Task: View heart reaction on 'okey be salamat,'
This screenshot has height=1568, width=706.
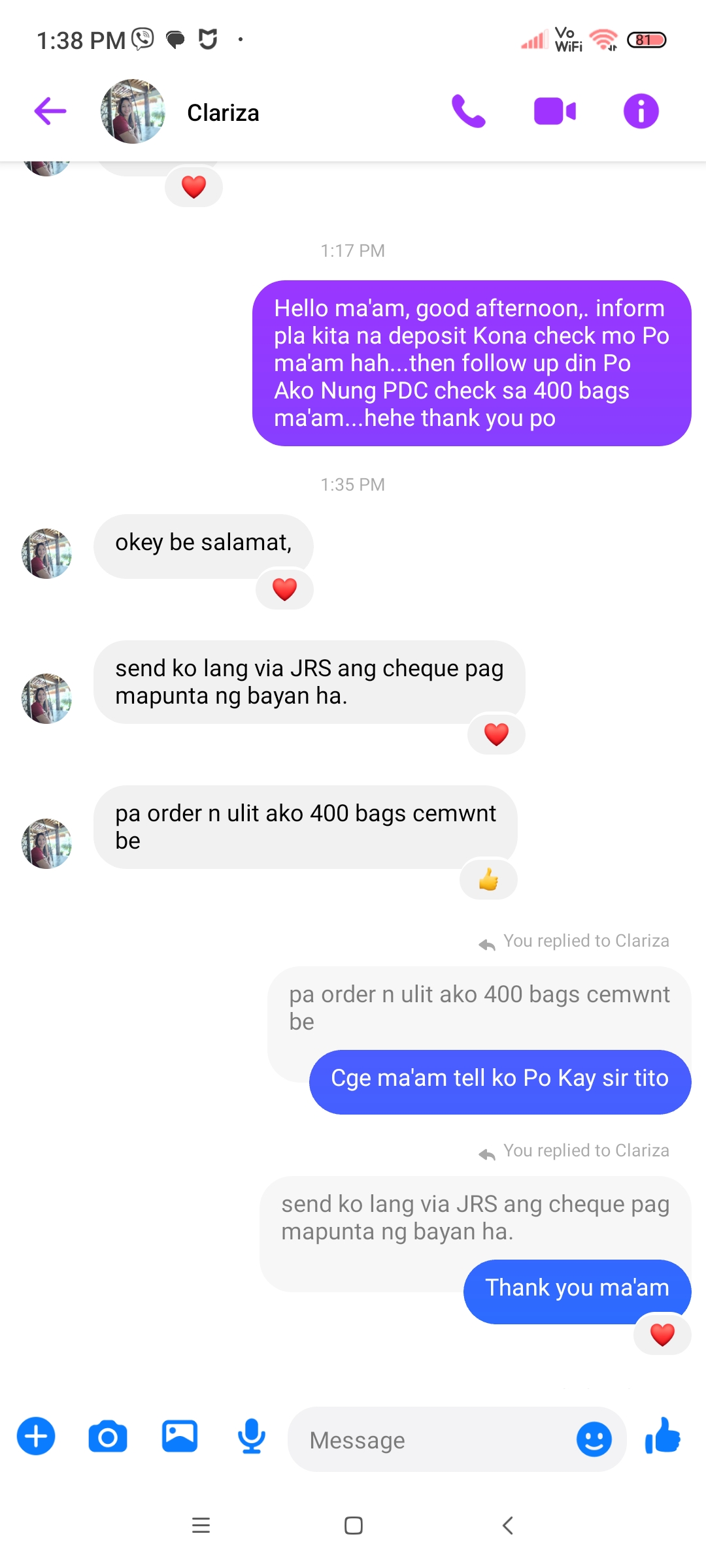Action: click(284, 589)
